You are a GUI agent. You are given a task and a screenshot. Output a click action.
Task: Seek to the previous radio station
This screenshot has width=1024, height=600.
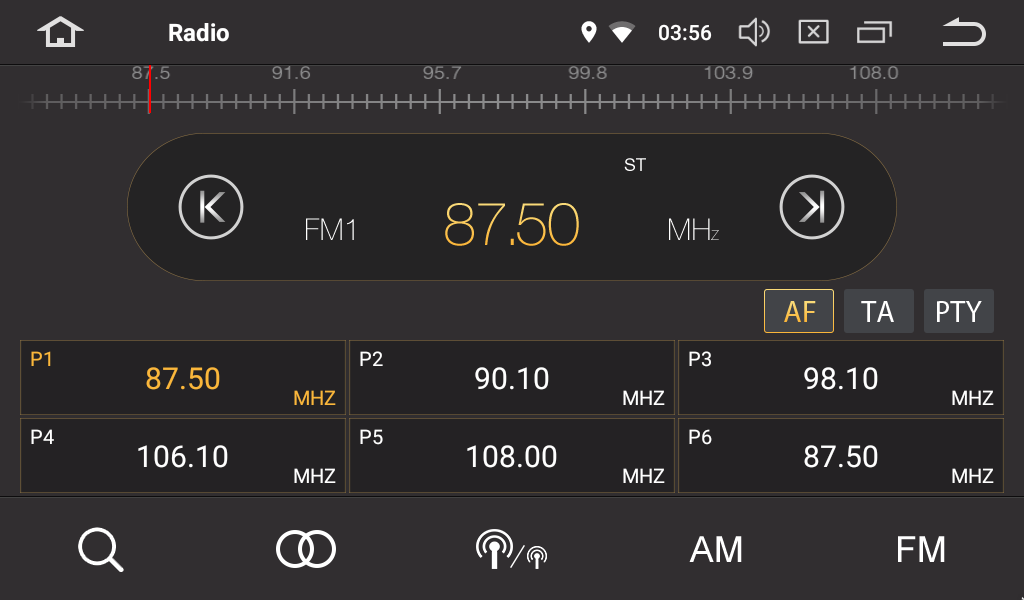point(211,207)
